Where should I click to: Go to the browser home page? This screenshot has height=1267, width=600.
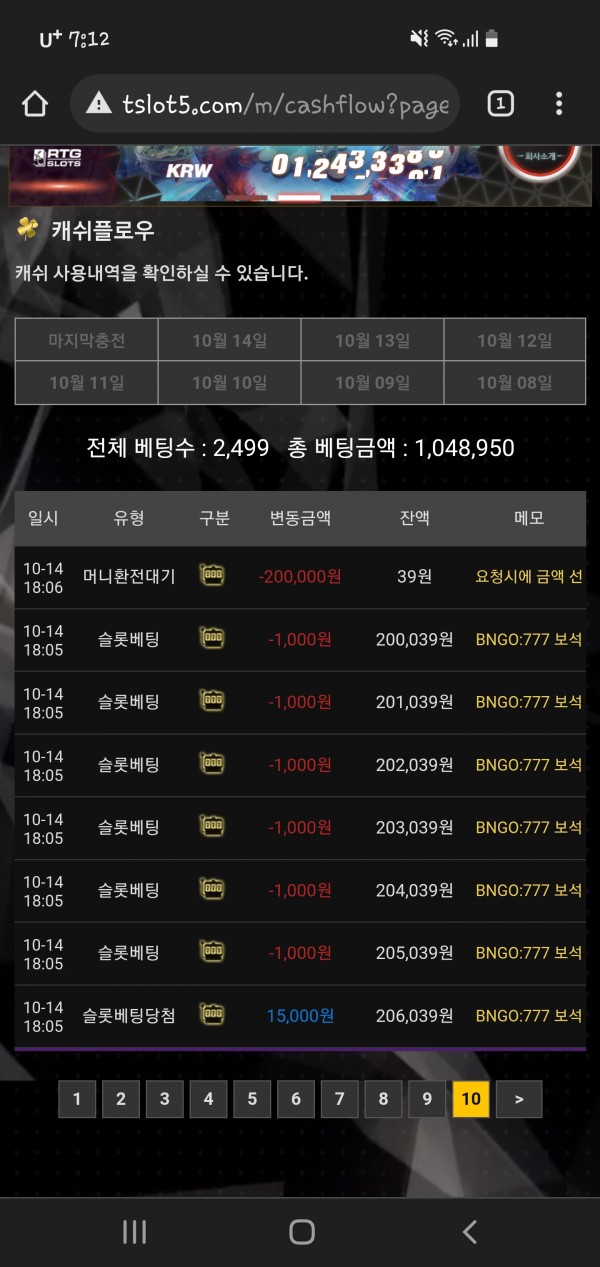[x=35, y=104]
